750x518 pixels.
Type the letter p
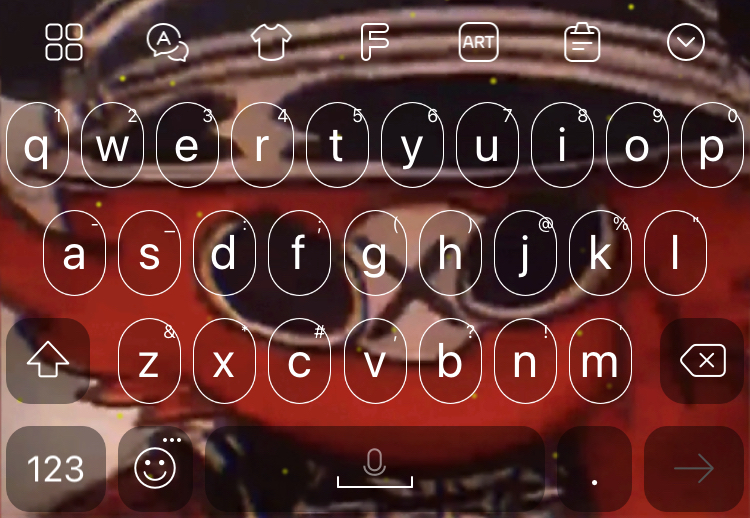[712, 146]
